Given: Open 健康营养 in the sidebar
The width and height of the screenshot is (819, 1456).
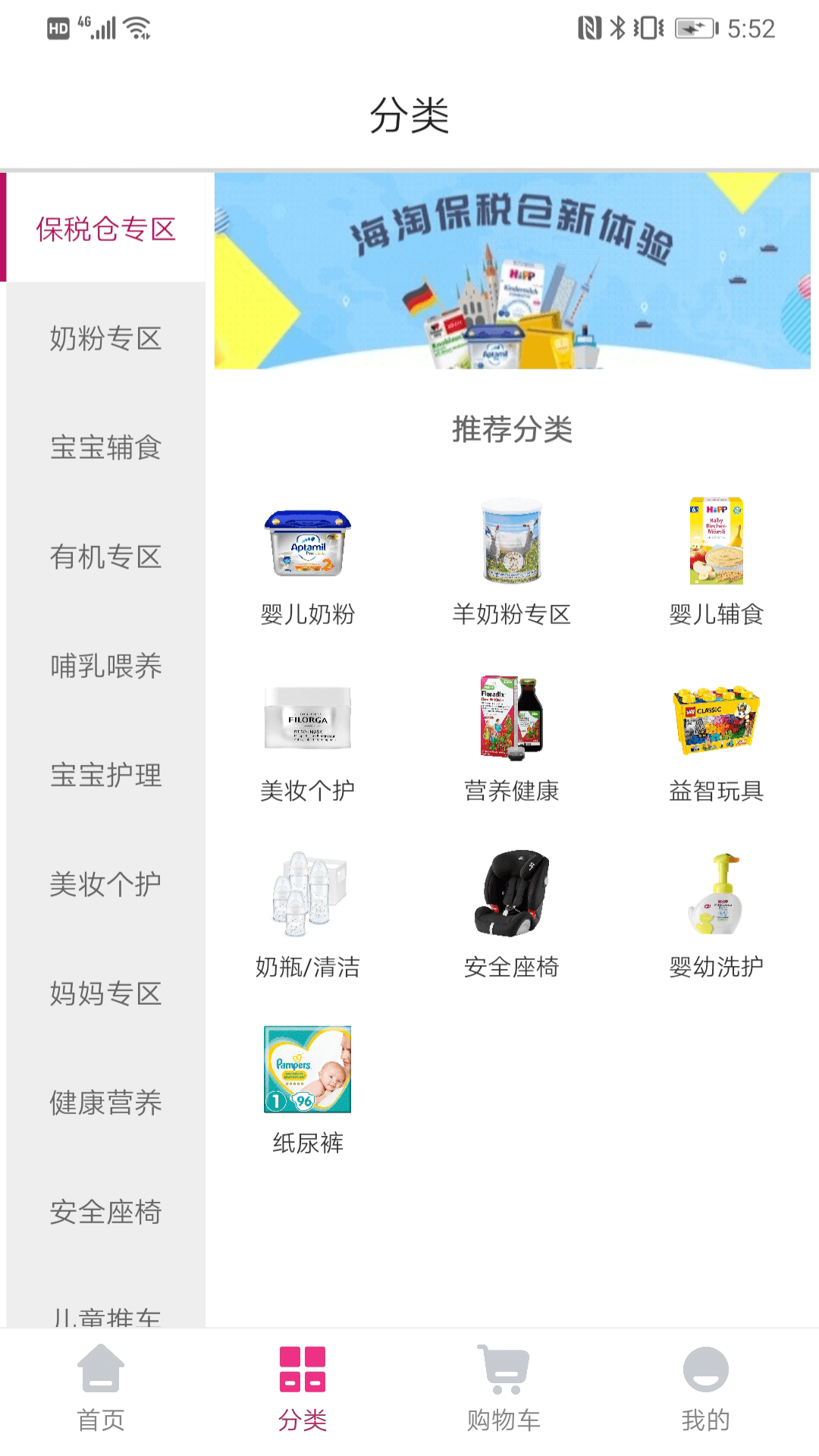Looking at the screenshot, I should (105, 1103).
